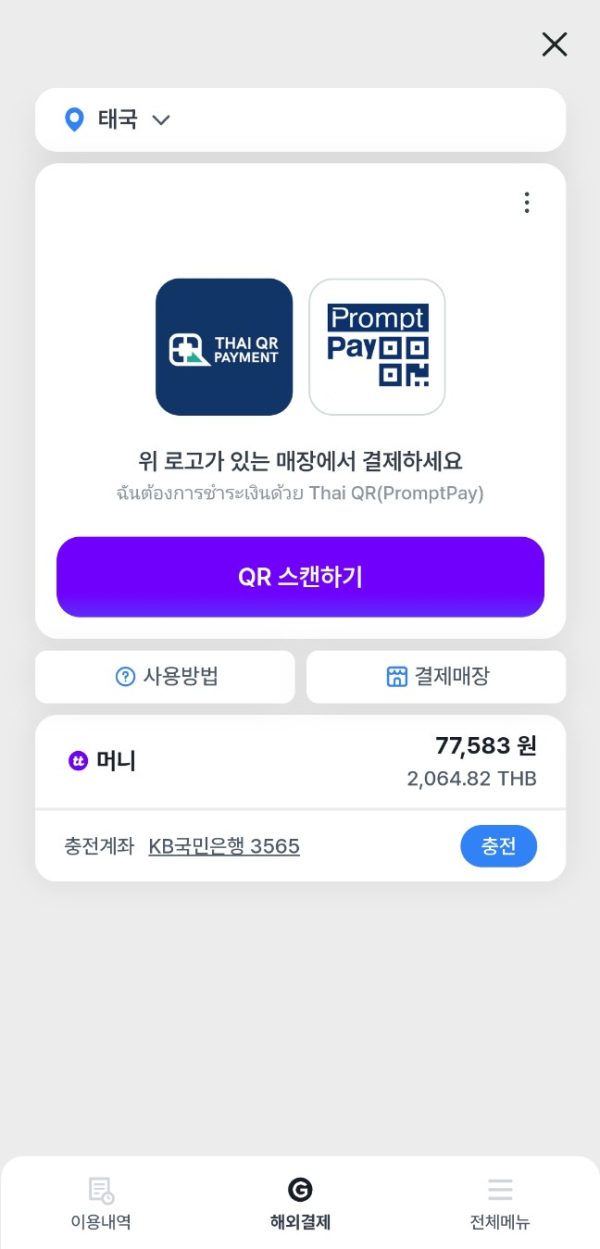The width and height of the screenshot is (600, 1249).
Task: Tap the QR 스캔하기 button
Action: (300, 577)
